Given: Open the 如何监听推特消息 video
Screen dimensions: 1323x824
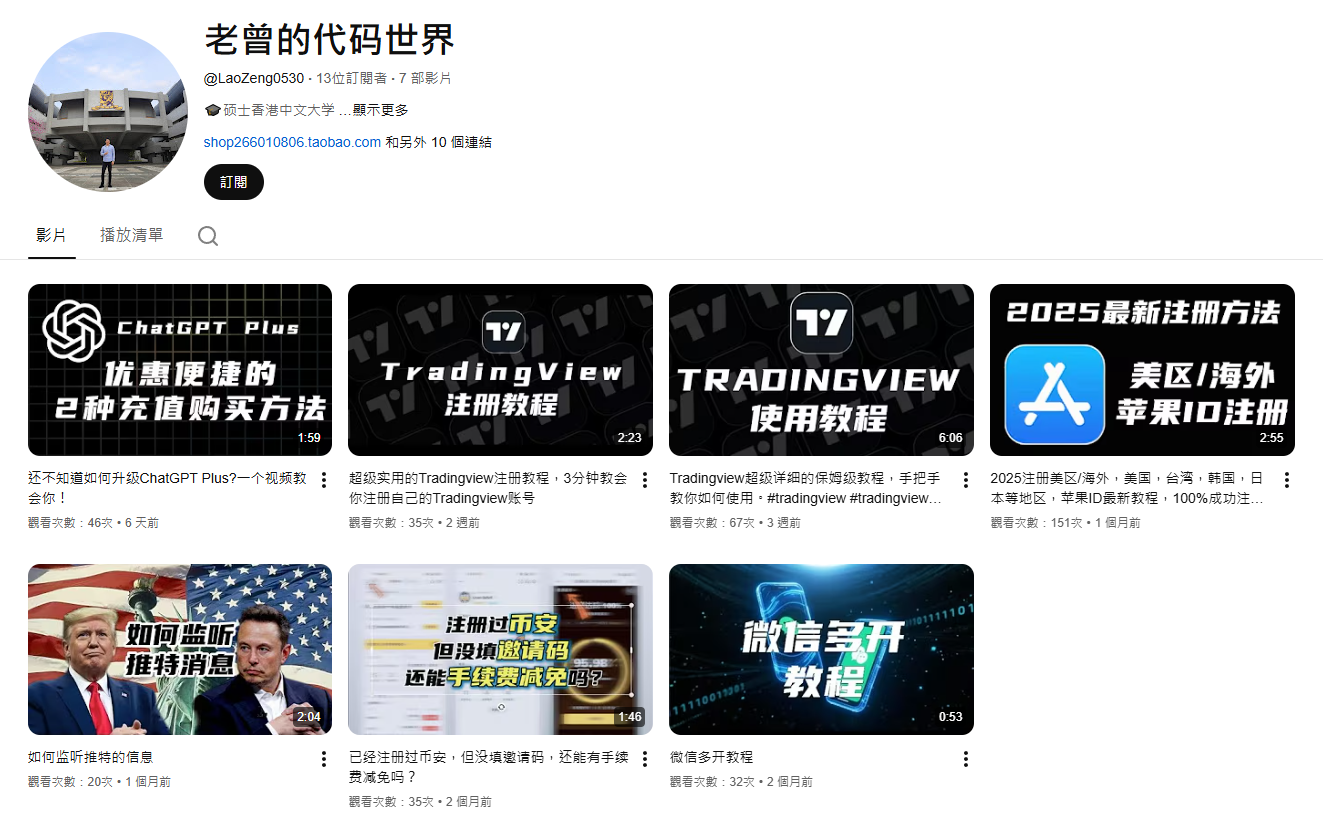Looking at the screenshot, I should tap(180, 650).
